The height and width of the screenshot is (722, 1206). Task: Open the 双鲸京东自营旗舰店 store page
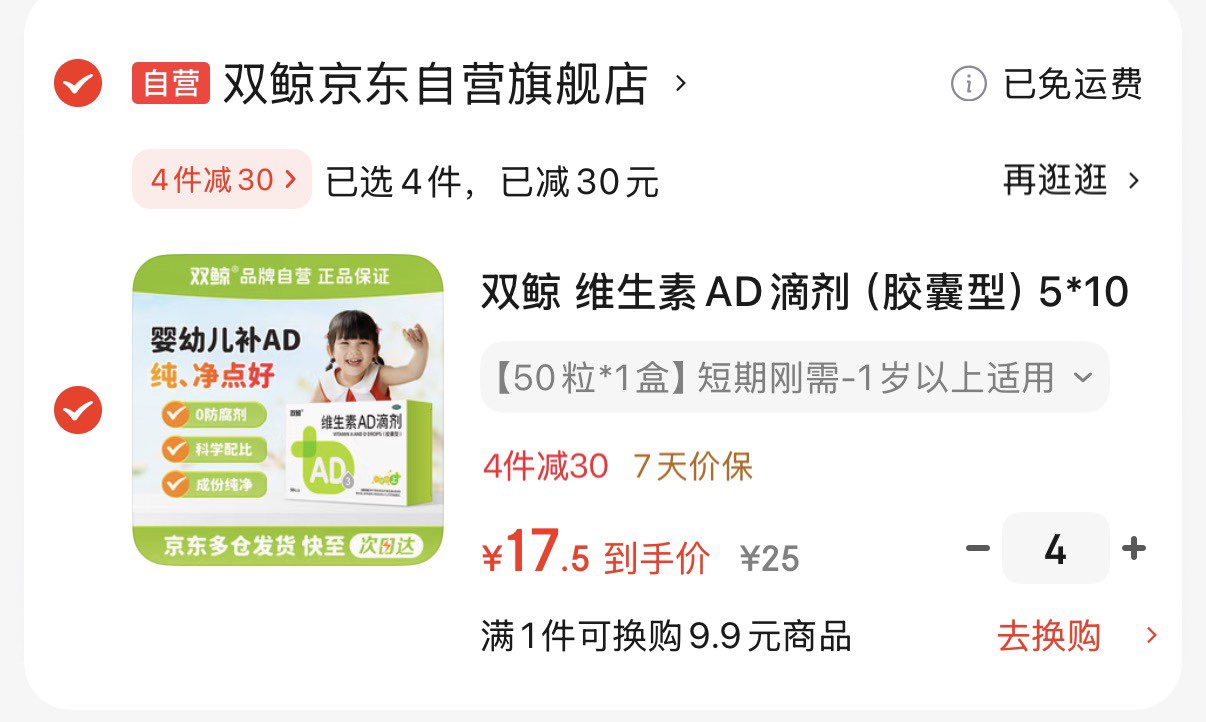(x=435, y=84)
